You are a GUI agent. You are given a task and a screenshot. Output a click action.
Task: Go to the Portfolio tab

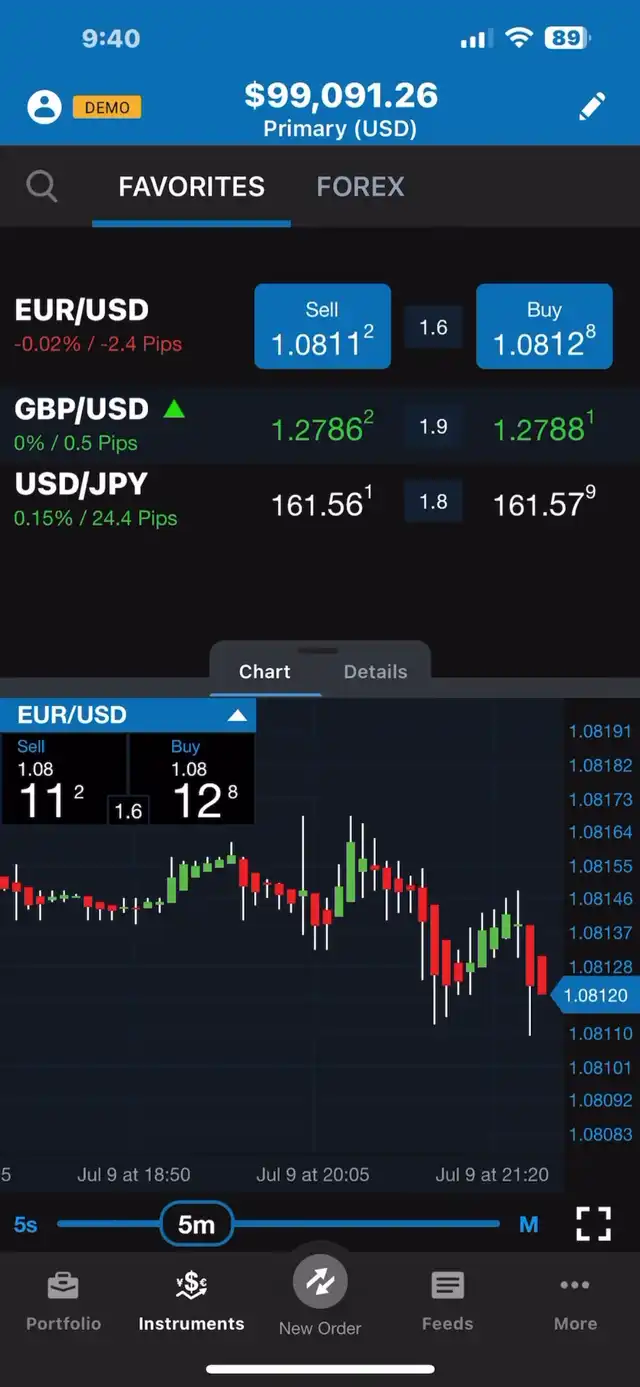[x=63, y=1301]
